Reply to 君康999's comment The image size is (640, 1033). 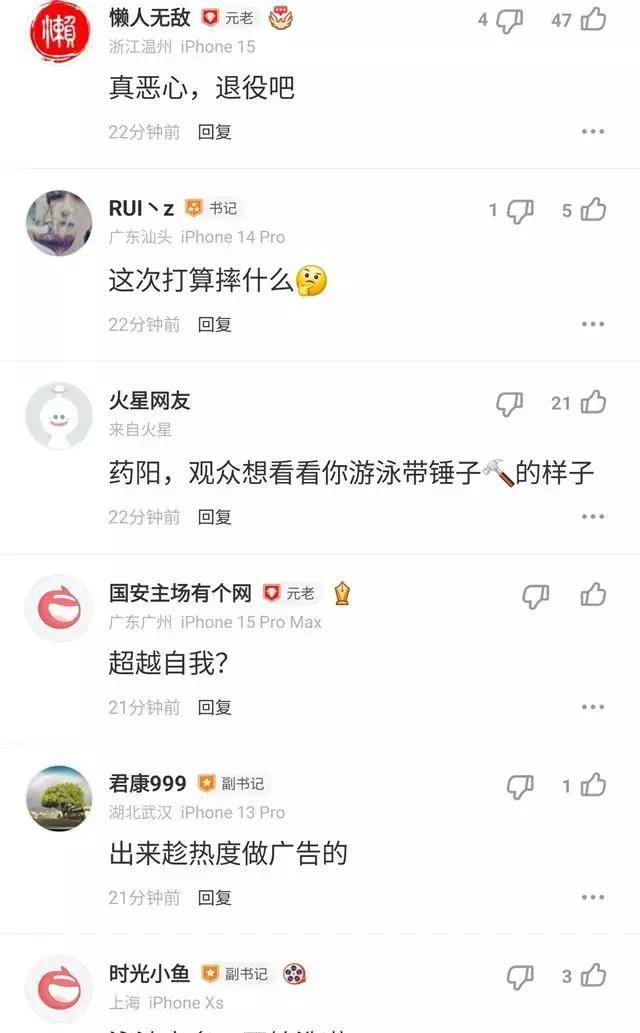click(x=214, y=898)
